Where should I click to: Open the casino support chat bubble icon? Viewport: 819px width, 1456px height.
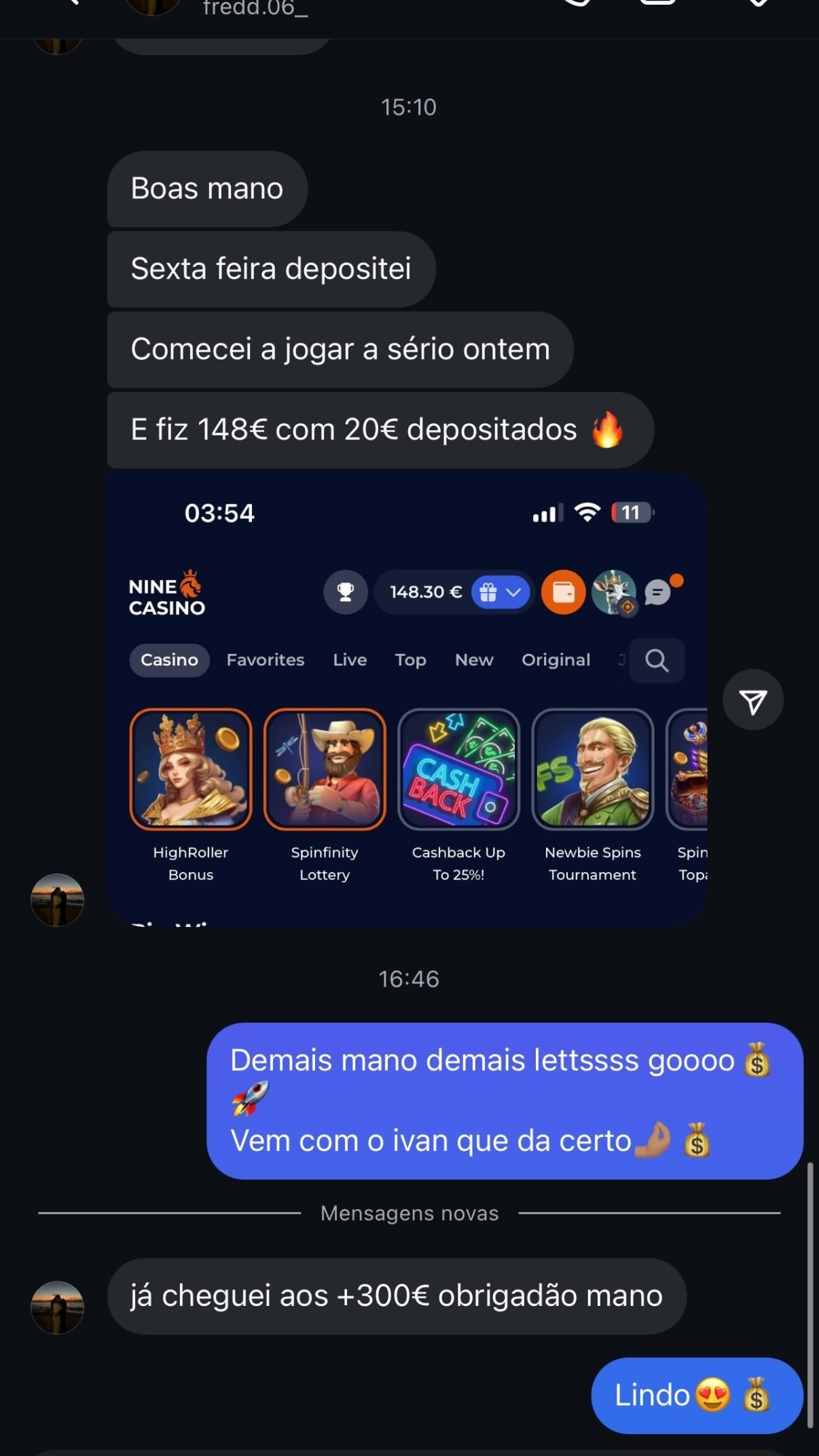click(656, 591)
